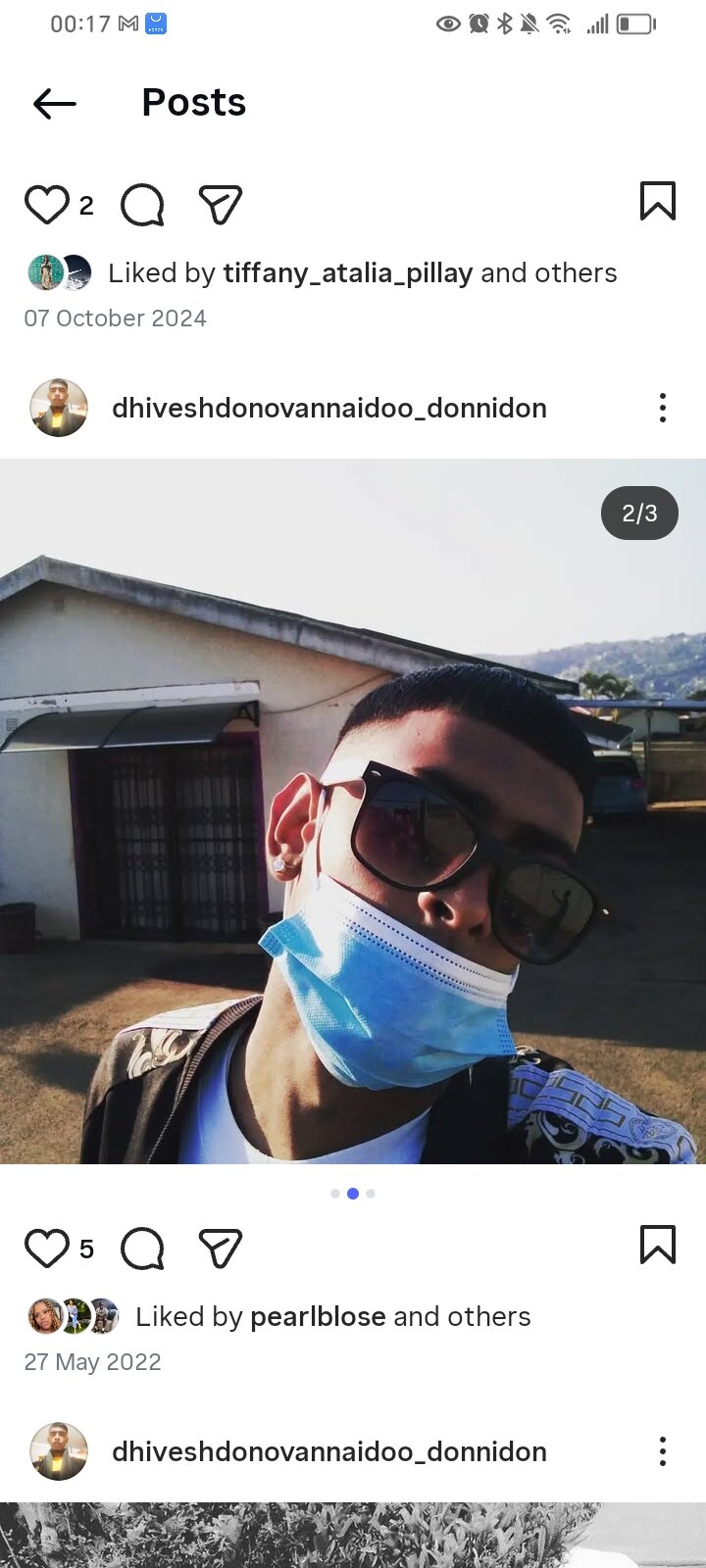Tap profile avatar on the bottom post header
The width and height of the screenshot is (706, 1568).
click(x=59, y=1451)
